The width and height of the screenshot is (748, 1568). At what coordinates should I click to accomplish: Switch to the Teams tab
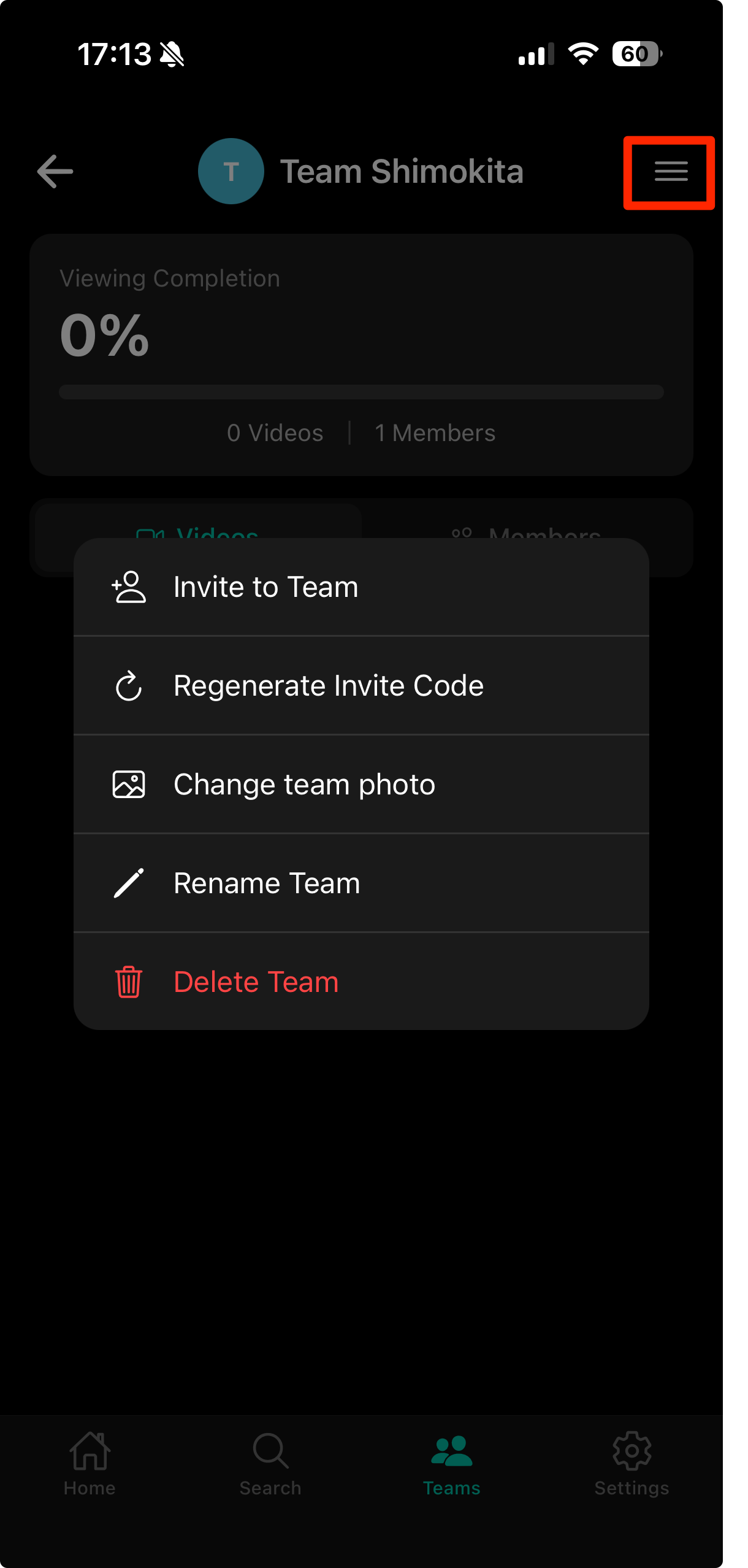tap(452, 1464)
